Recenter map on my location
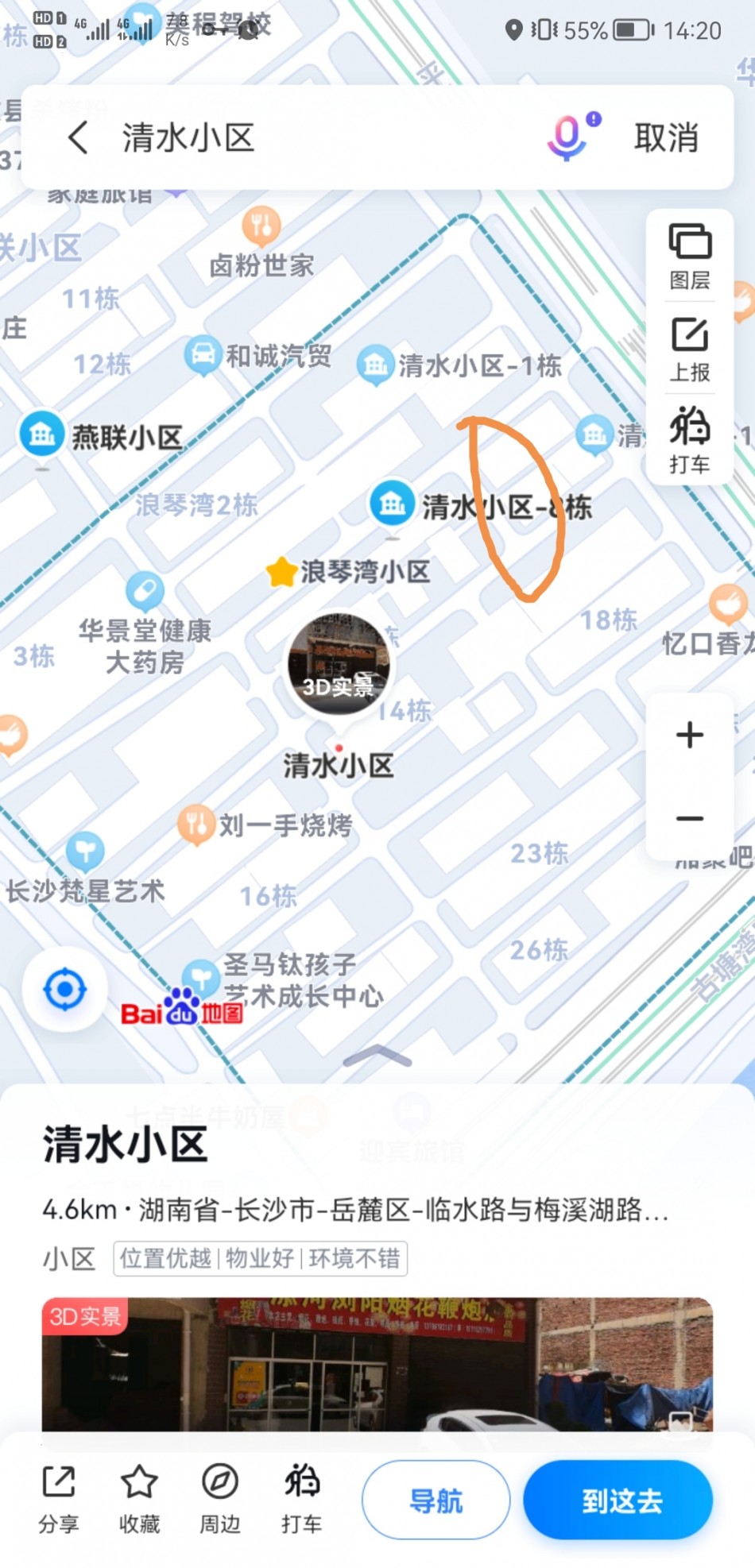Viewport: 755px width, 1568px height. point(65,990)
